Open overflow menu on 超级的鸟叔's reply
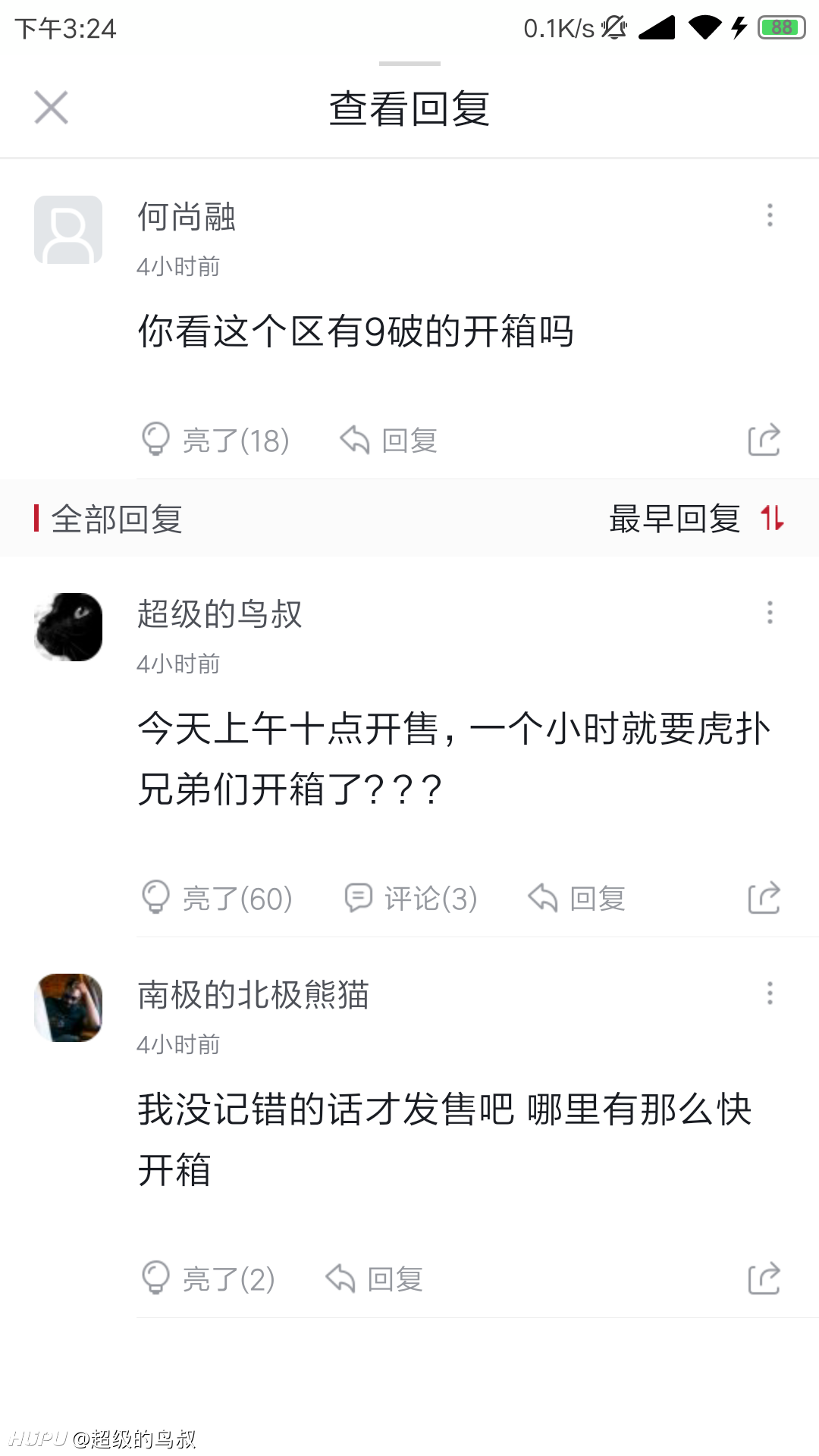The height and width of the screenshot is (1456, 819). pos(770,613)
